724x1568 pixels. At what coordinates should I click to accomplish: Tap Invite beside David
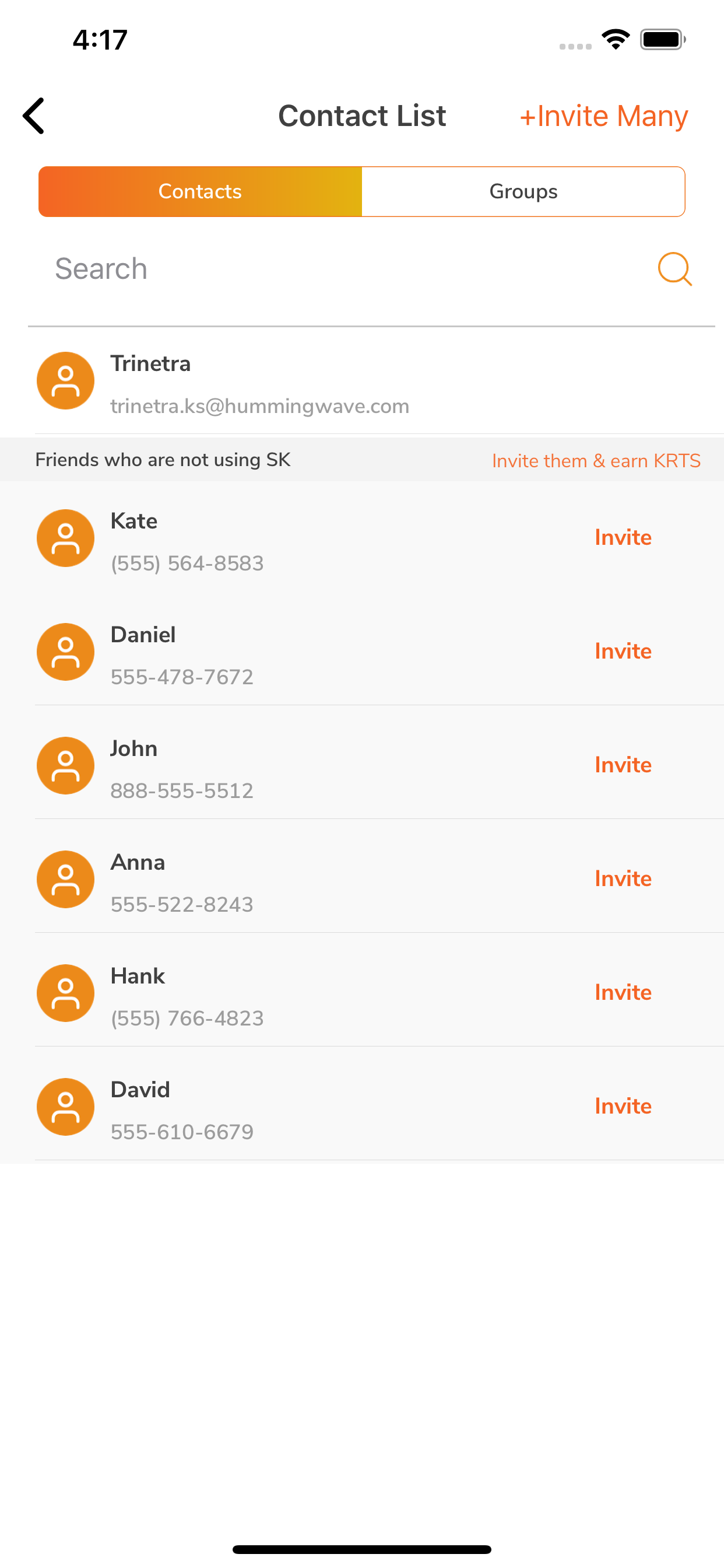coord(623,1106)
